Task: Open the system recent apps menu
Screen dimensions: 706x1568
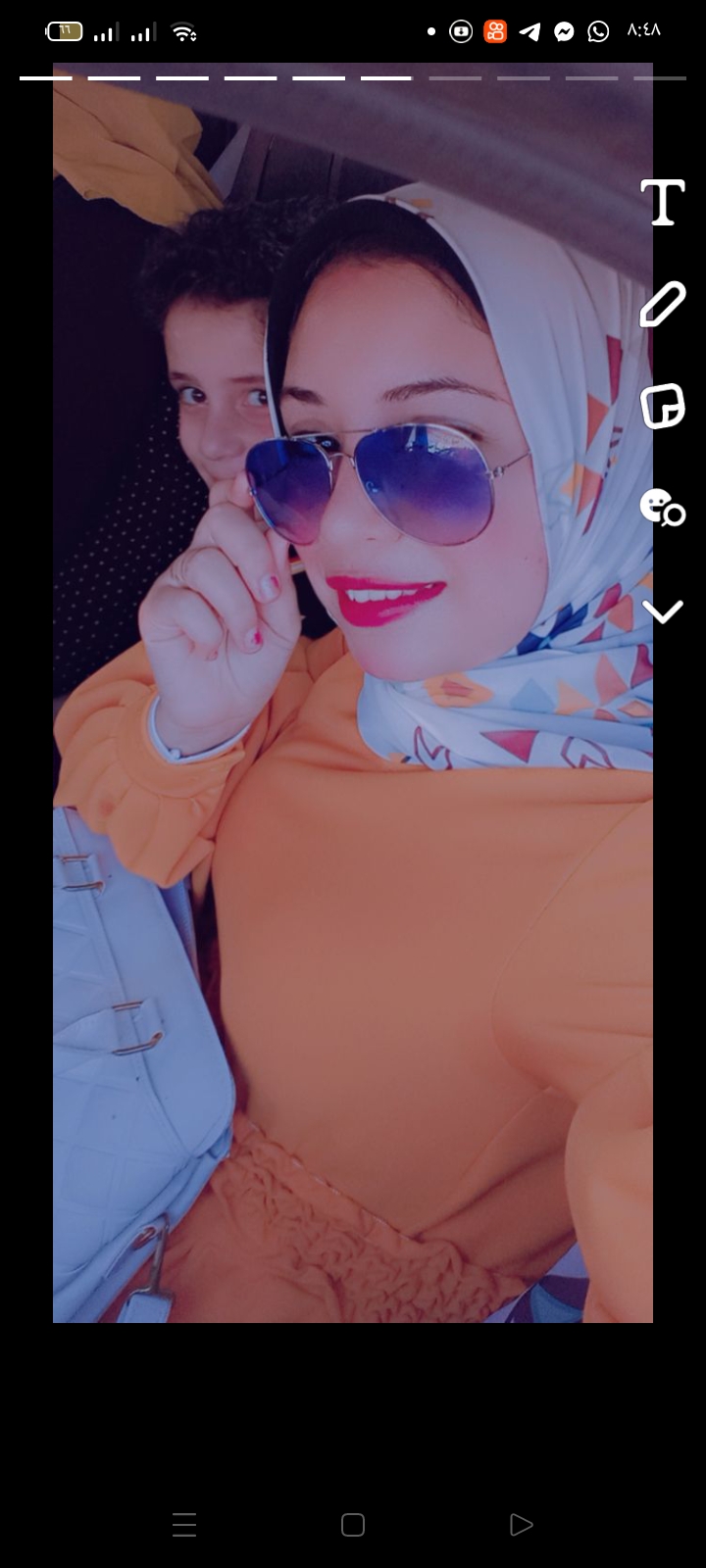Action: point(184,1524)
